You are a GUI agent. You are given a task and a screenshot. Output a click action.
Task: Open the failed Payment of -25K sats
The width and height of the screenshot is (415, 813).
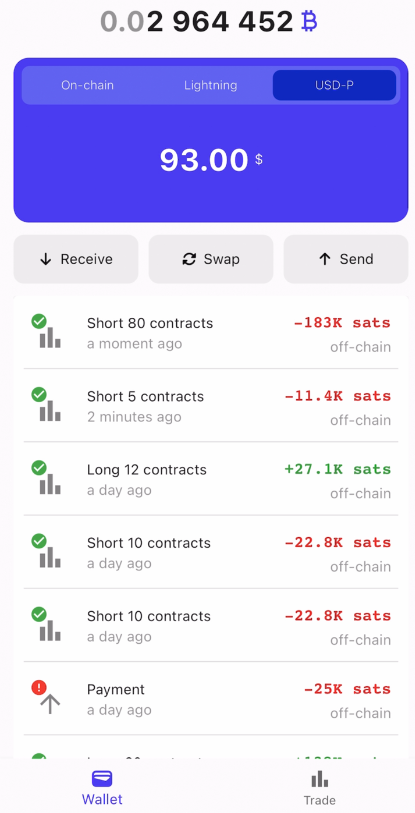point(211,698)
